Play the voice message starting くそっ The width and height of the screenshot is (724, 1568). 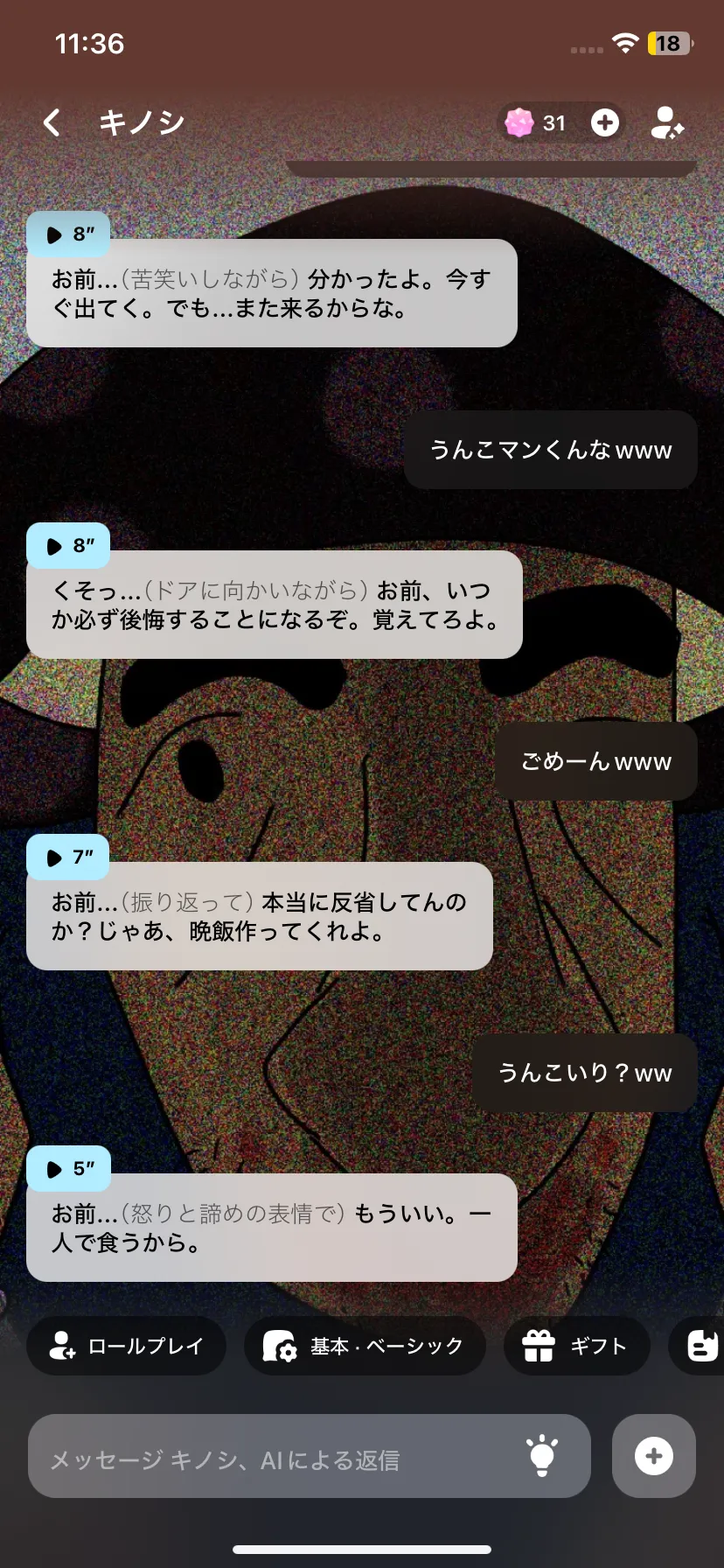(x=68, y=546)
